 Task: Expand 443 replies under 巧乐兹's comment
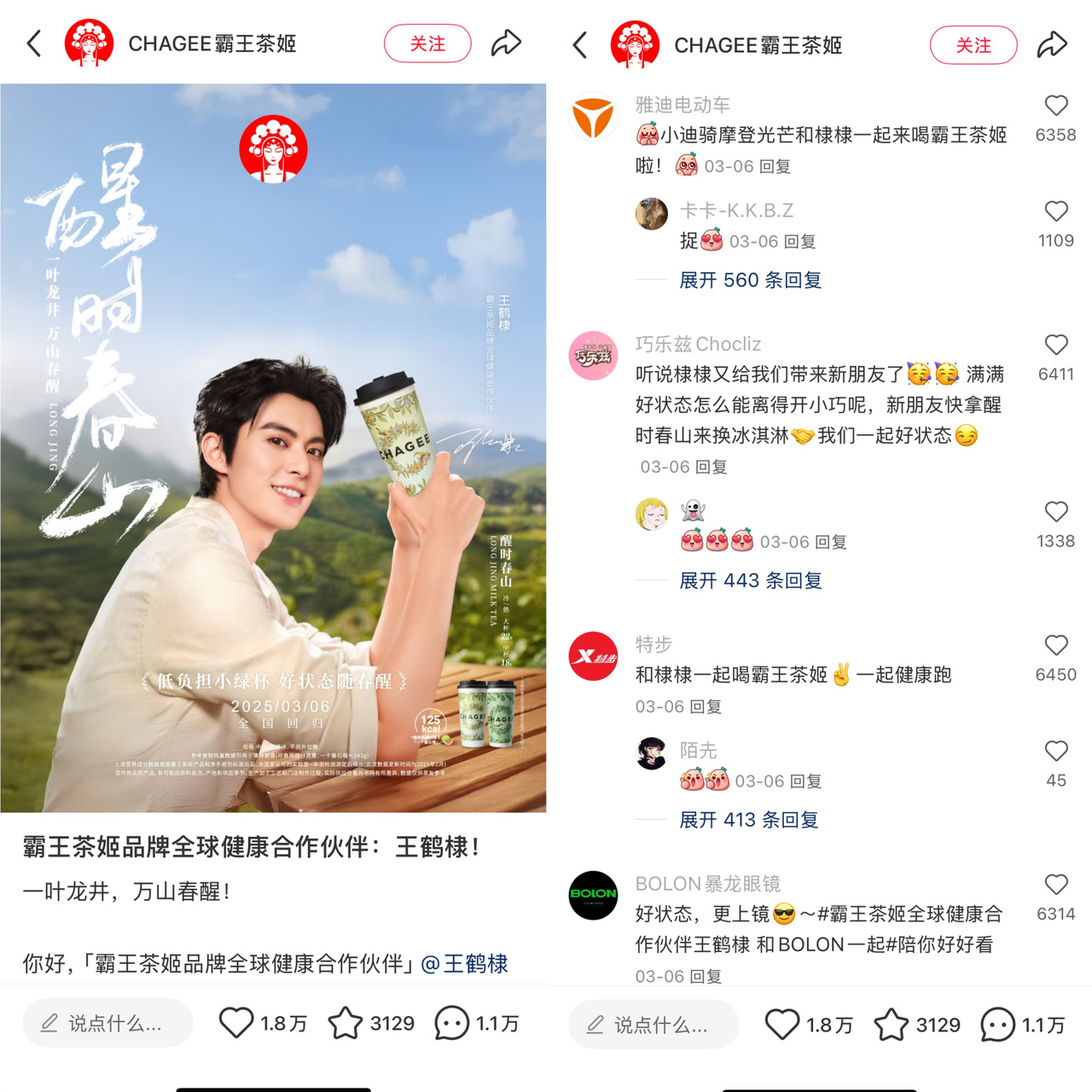750,581
